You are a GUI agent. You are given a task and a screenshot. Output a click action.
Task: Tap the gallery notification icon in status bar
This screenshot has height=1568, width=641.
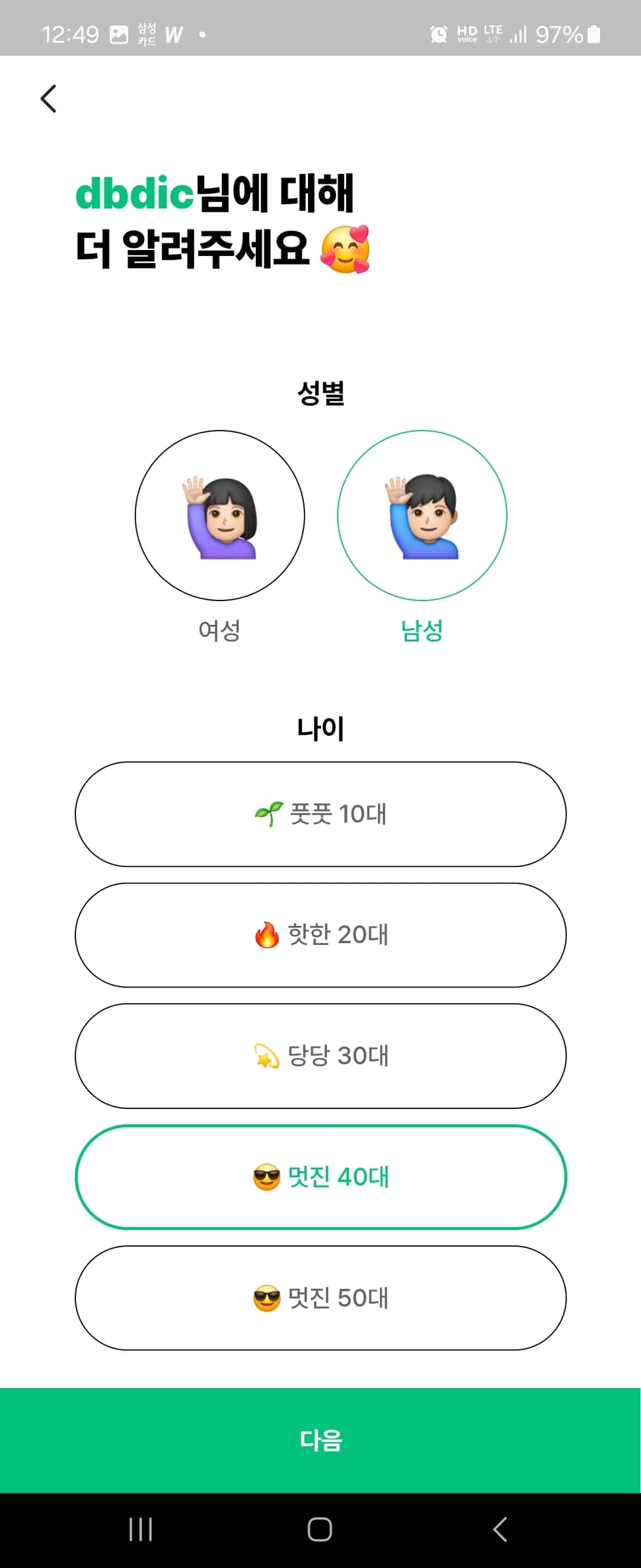click(119, 34)
